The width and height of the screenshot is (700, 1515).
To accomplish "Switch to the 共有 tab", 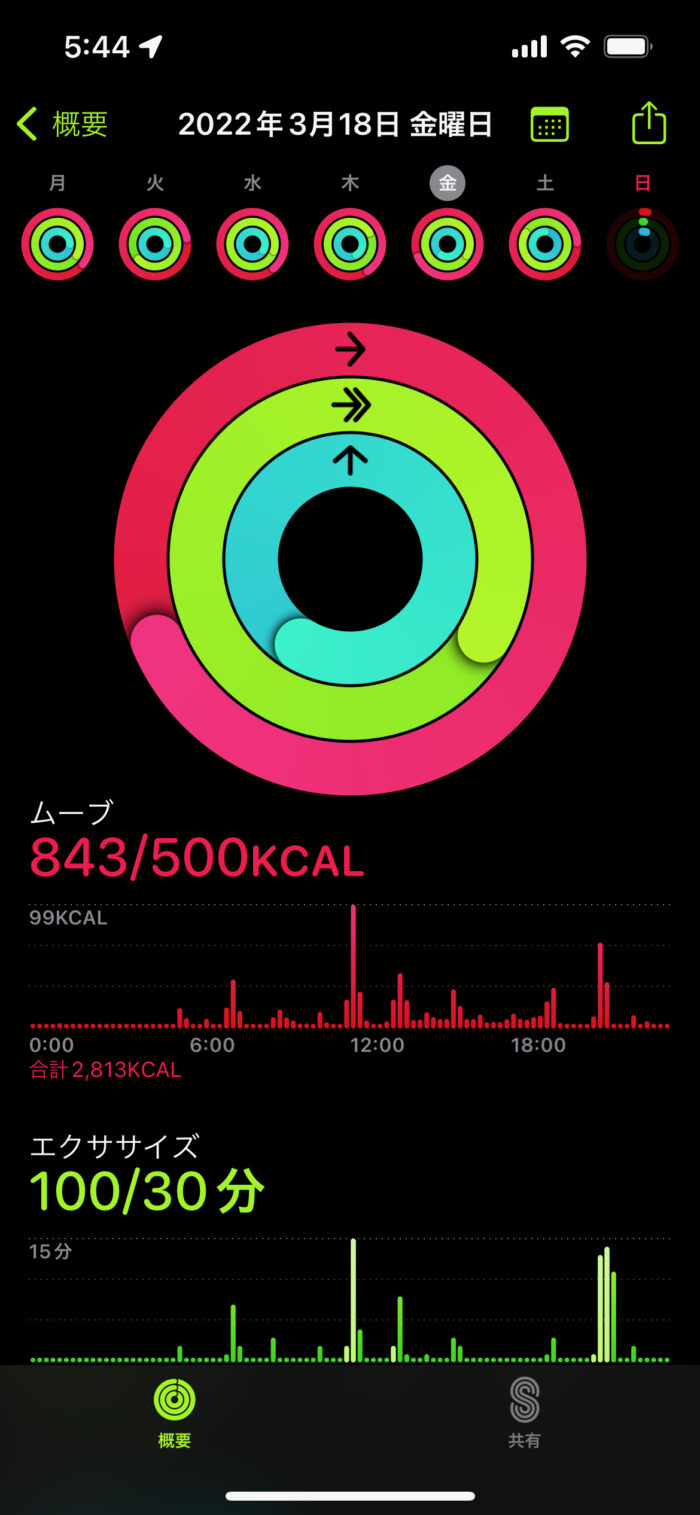I will pyautogui.click(x=524, y=1412).
